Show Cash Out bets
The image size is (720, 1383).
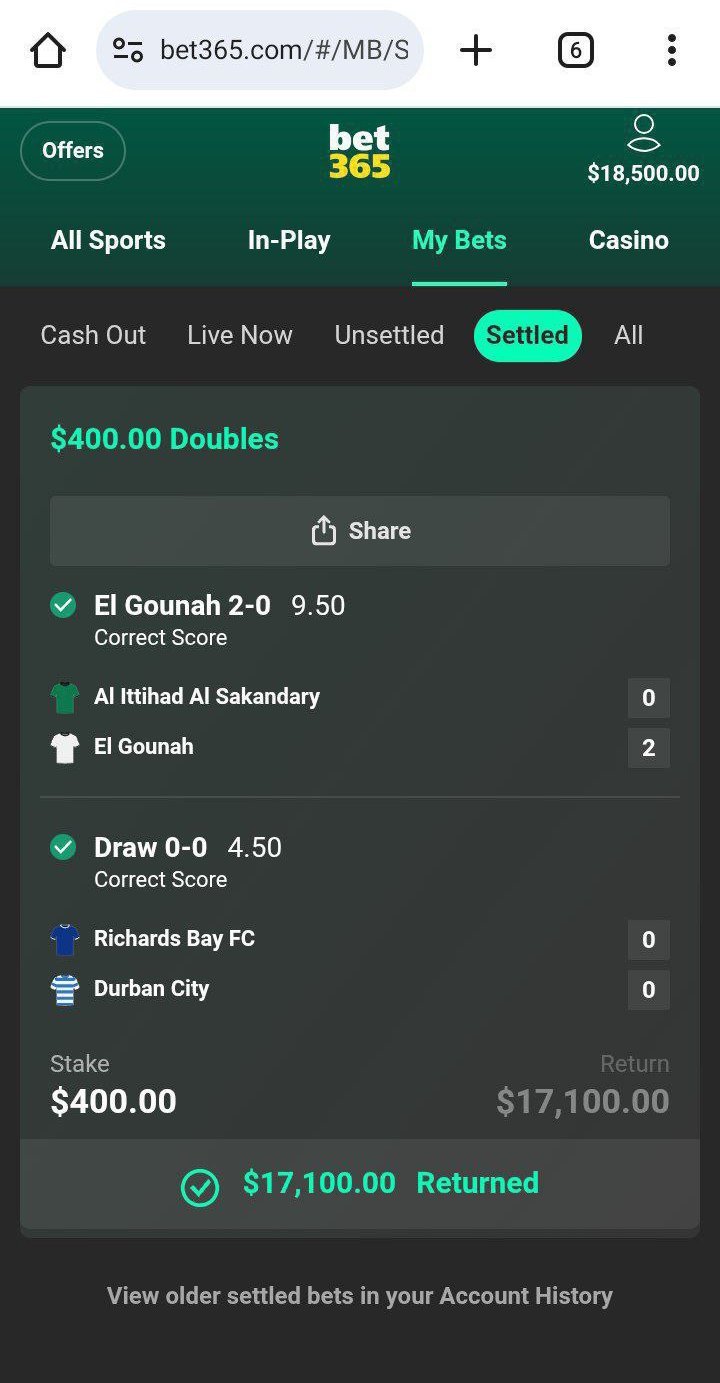click(93, 335)
